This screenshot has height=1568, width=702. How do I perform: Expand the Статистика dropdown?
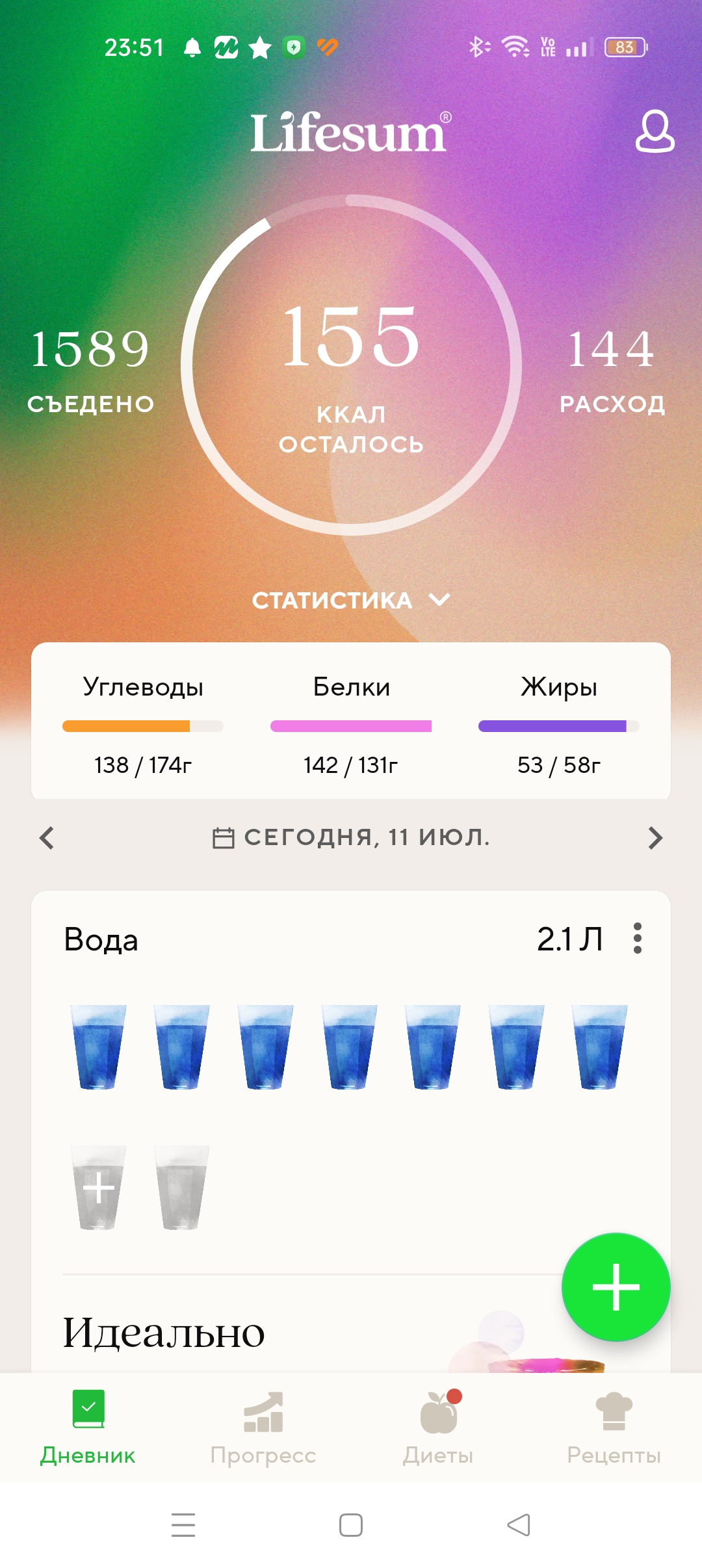351,600
